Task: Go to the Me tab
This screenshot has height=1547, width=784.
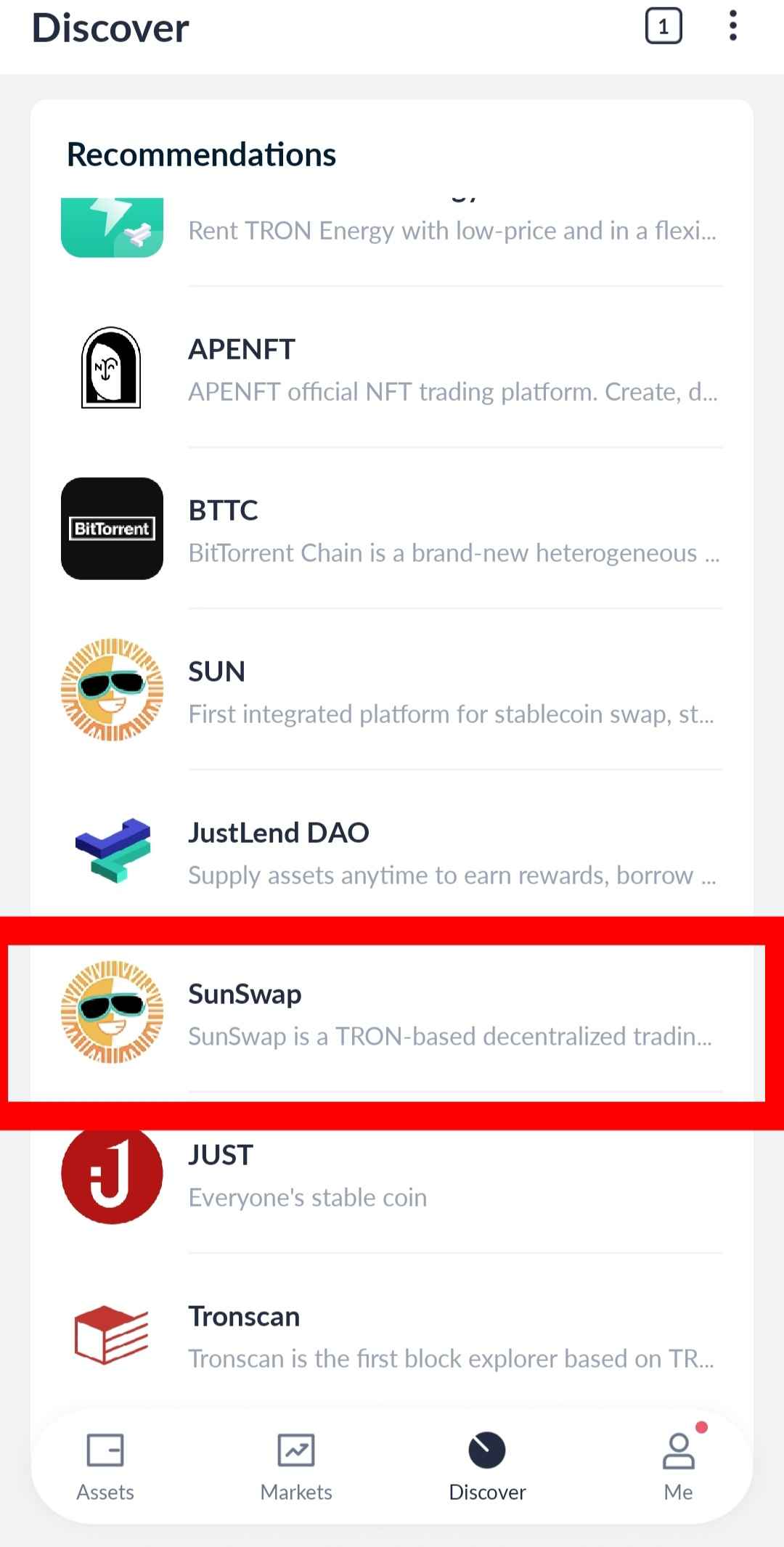Action: 678,1466
